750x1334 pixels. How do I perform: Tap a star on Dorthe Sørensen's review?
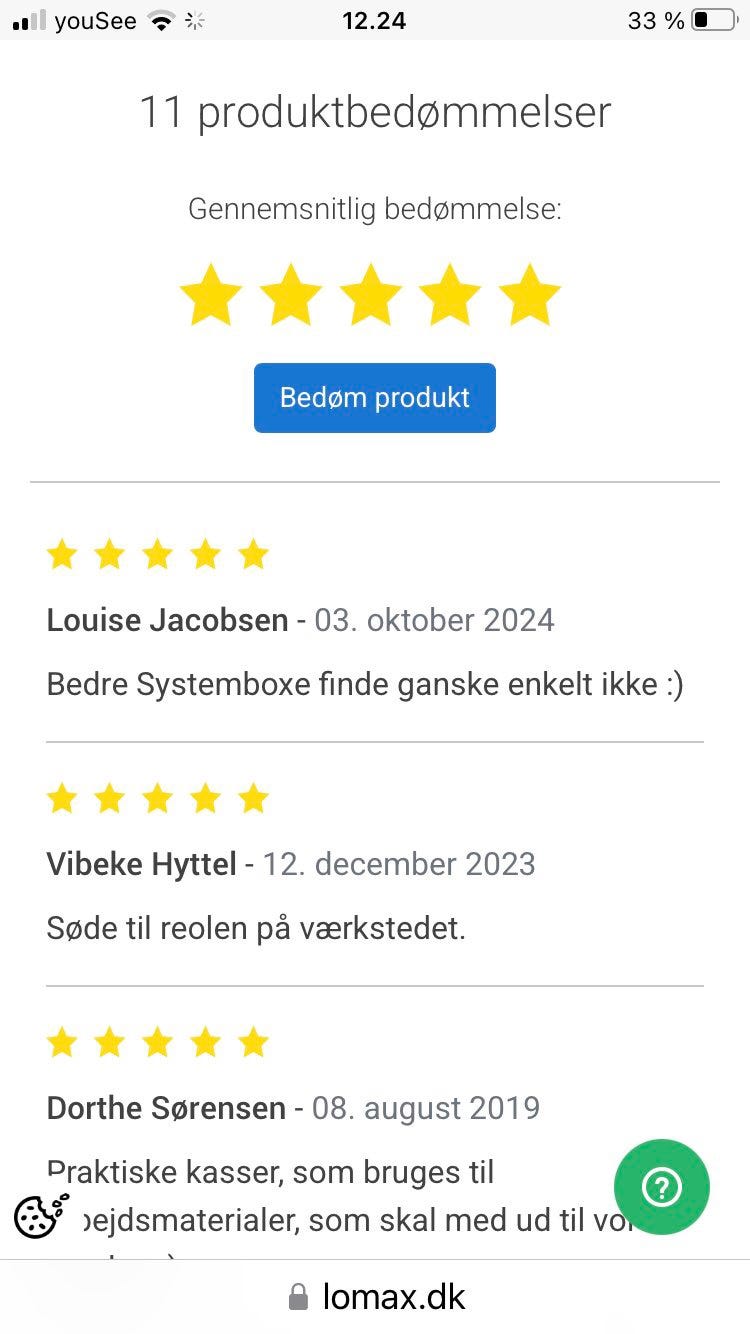tap(157, 1042)
